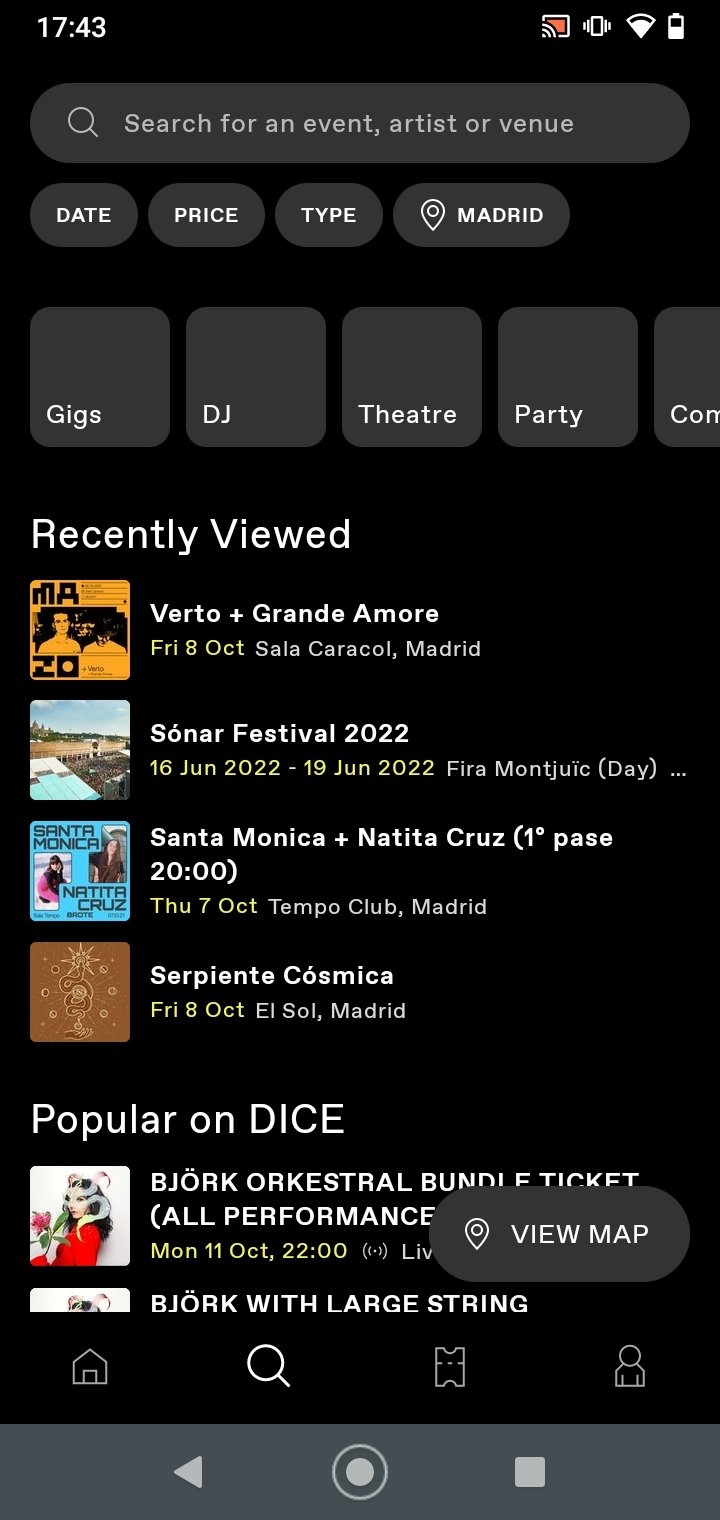Open the PRICE filter chip
The height and width of the screenshot is (1520, 720).
206,215
